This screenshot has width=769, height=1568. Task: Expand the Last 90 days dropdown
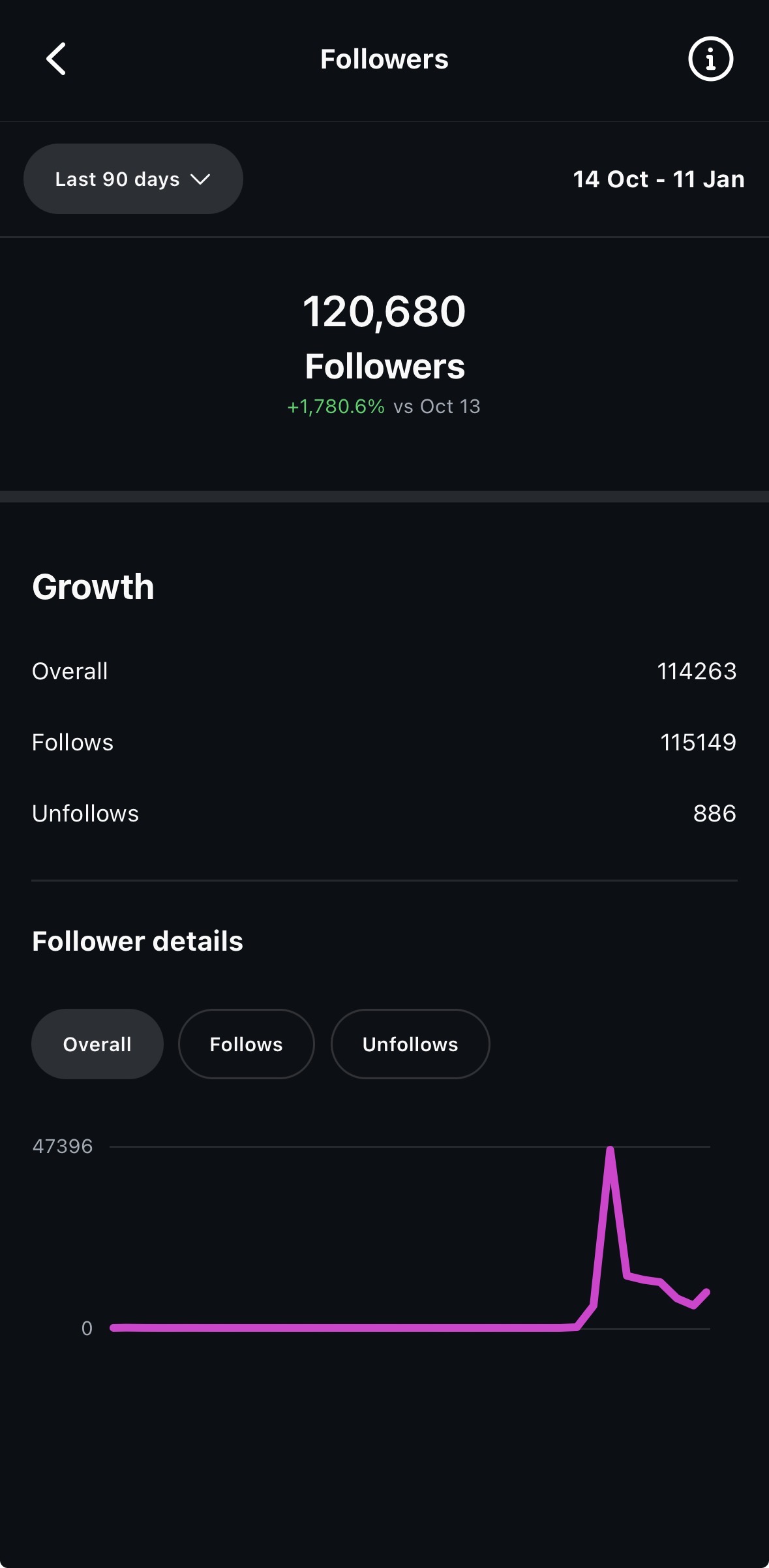click(x=133, y=179)
